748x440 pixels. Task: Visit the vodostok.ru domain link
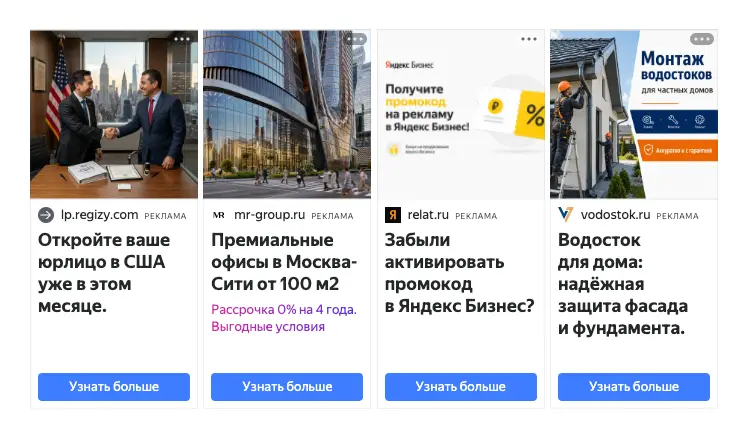(615, 215)
